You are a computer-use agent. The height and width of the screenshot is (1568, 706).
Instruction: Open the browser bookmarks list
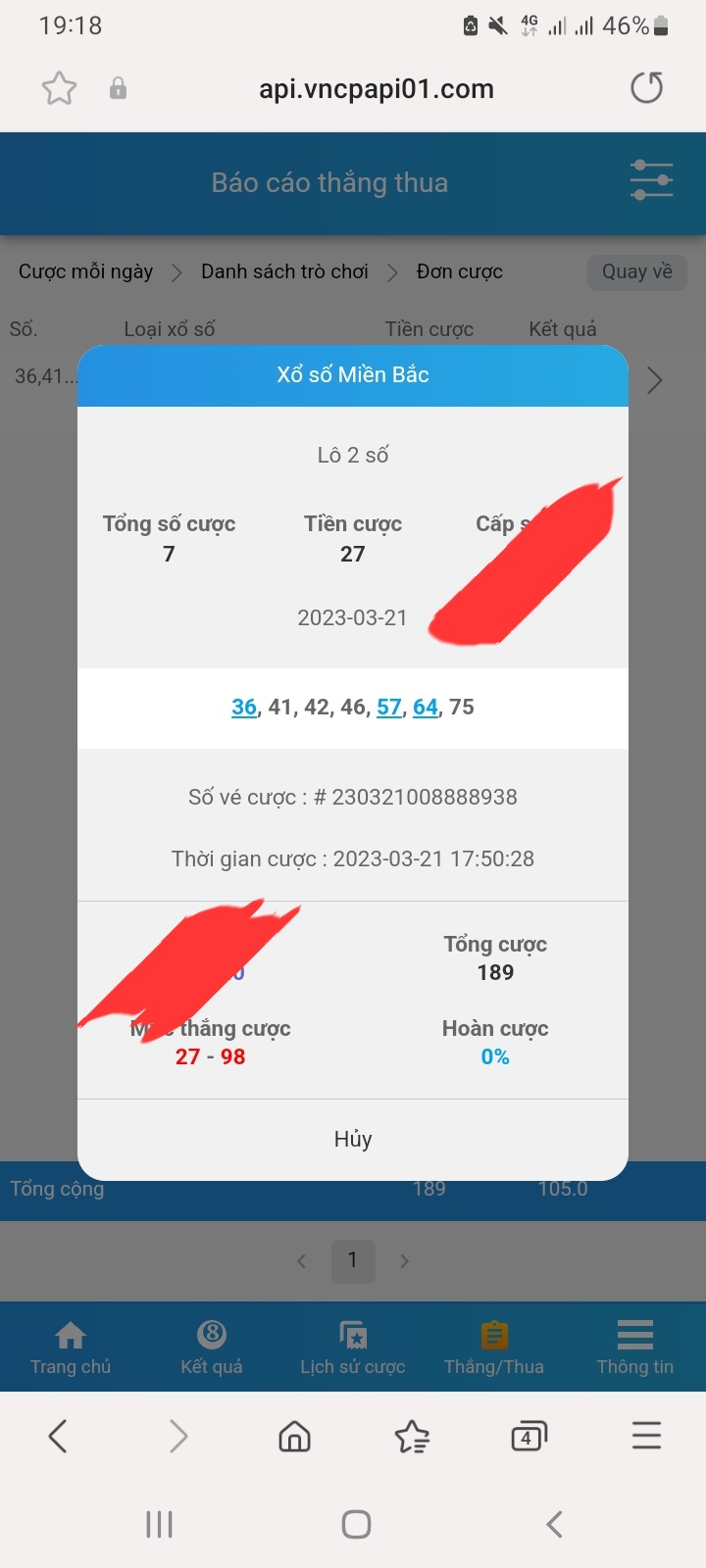(412, 1437)
